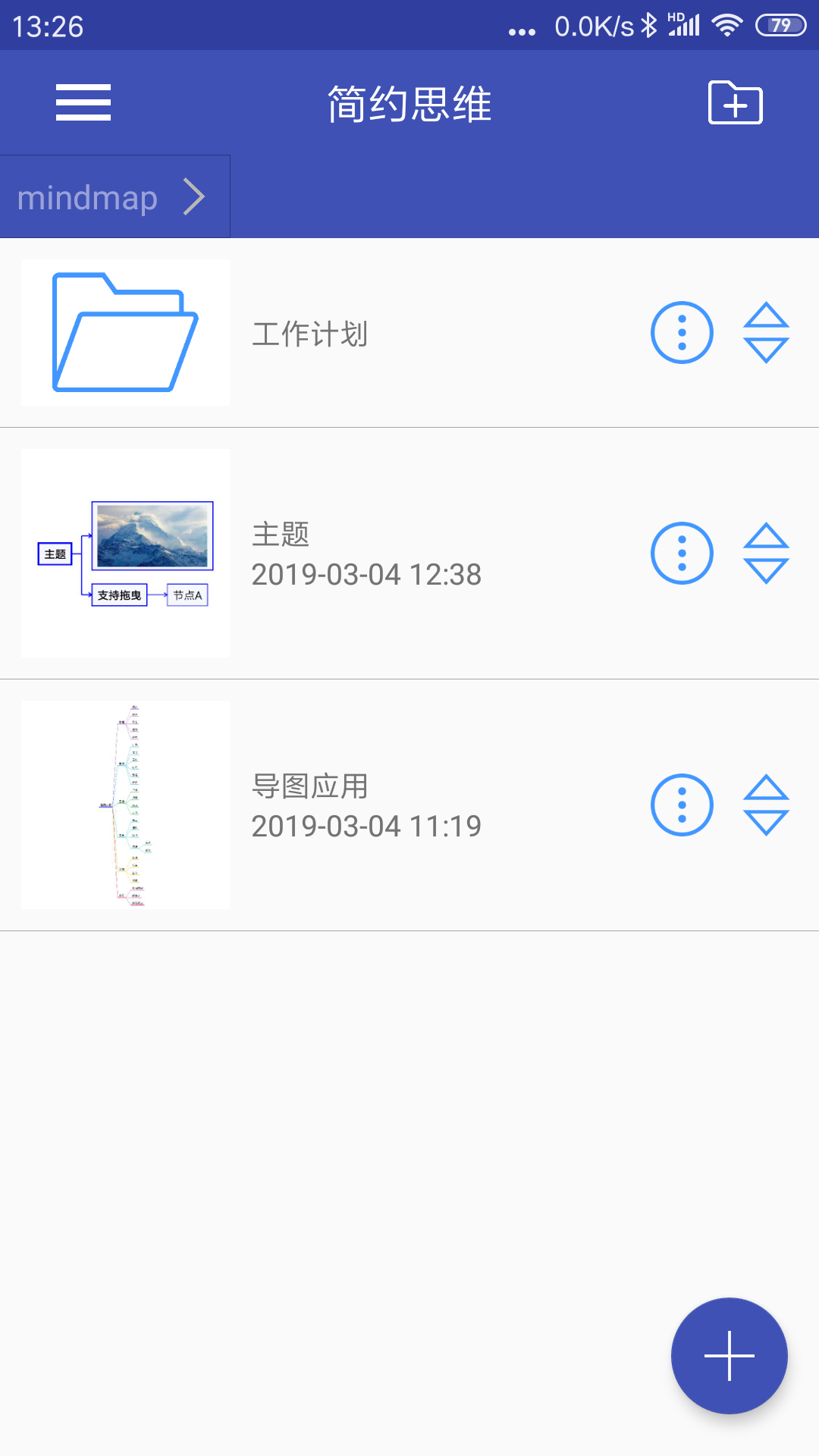Select the 简约思维 title bar

pyautogui.click(x=409, y=104)
